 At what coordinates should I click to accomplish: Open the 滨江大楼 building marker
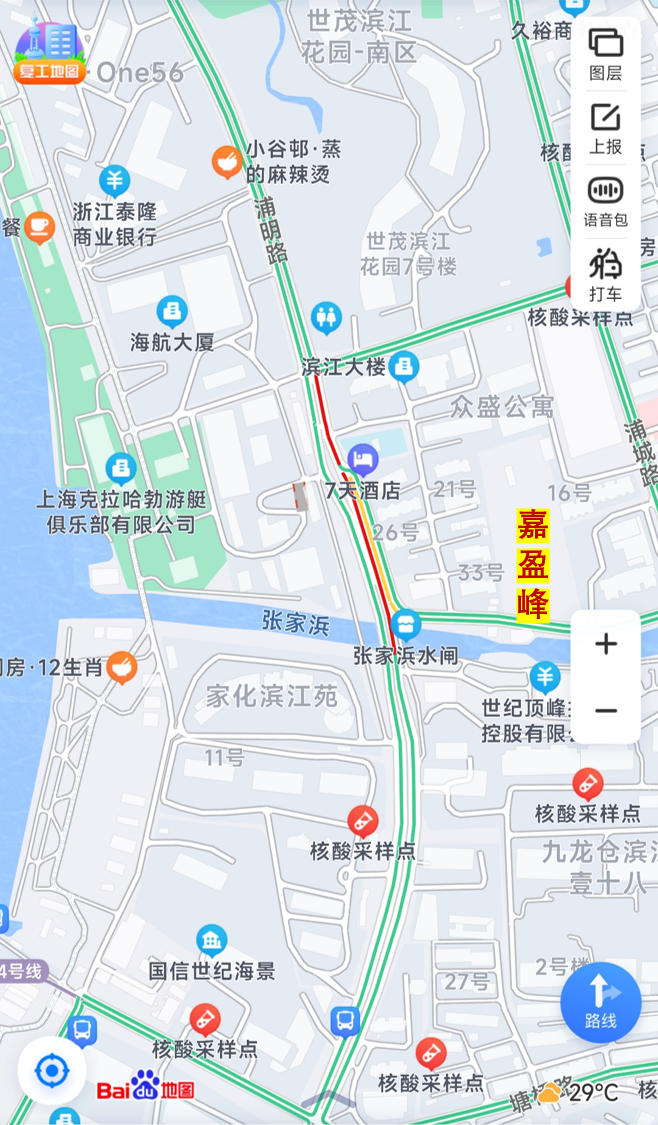tap(403, 367)
